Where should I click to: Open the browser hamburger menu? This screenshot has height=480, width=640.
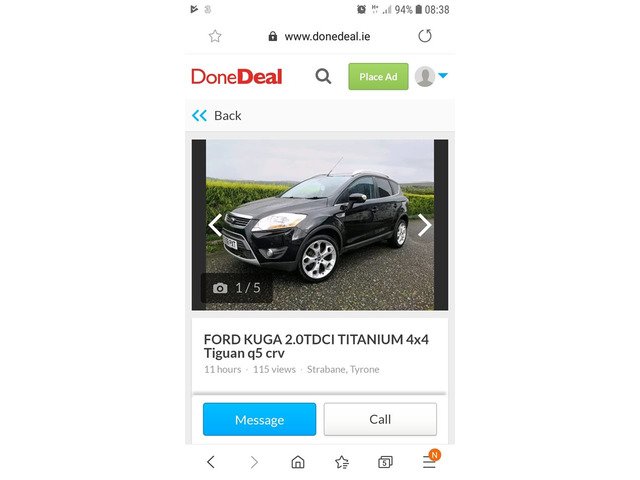pyautogui.click(x=429, y=462)
